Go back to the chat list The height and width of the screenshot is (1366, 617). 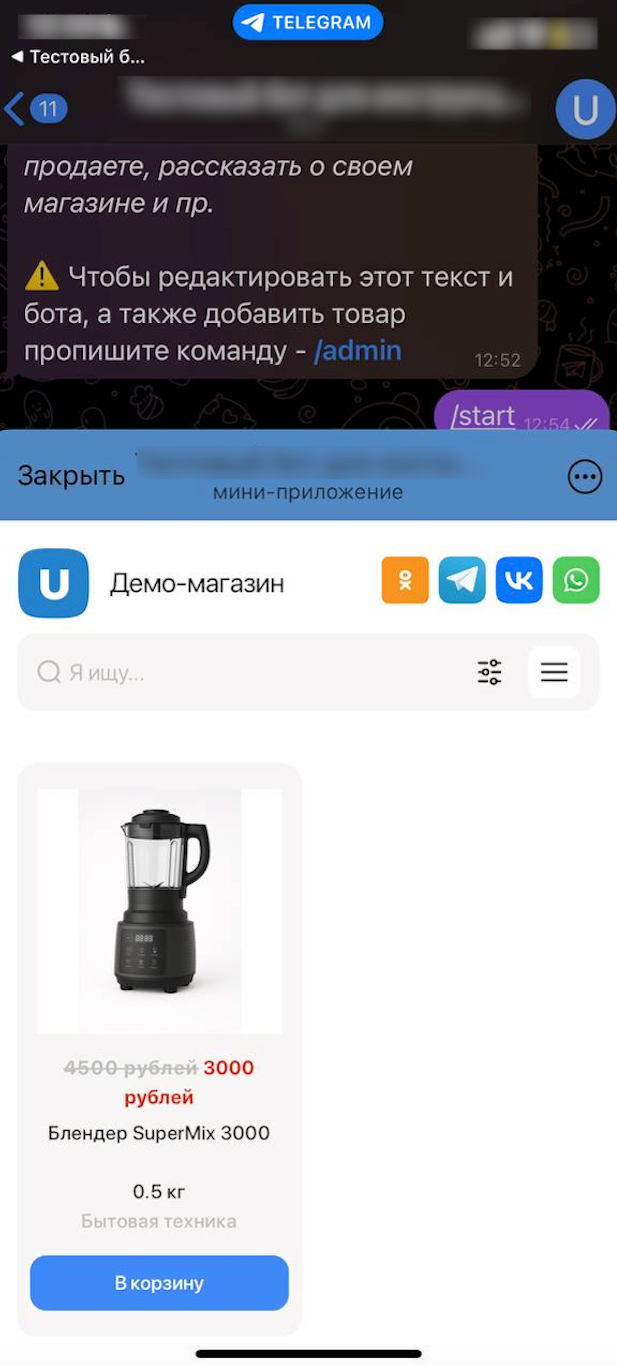35,108
